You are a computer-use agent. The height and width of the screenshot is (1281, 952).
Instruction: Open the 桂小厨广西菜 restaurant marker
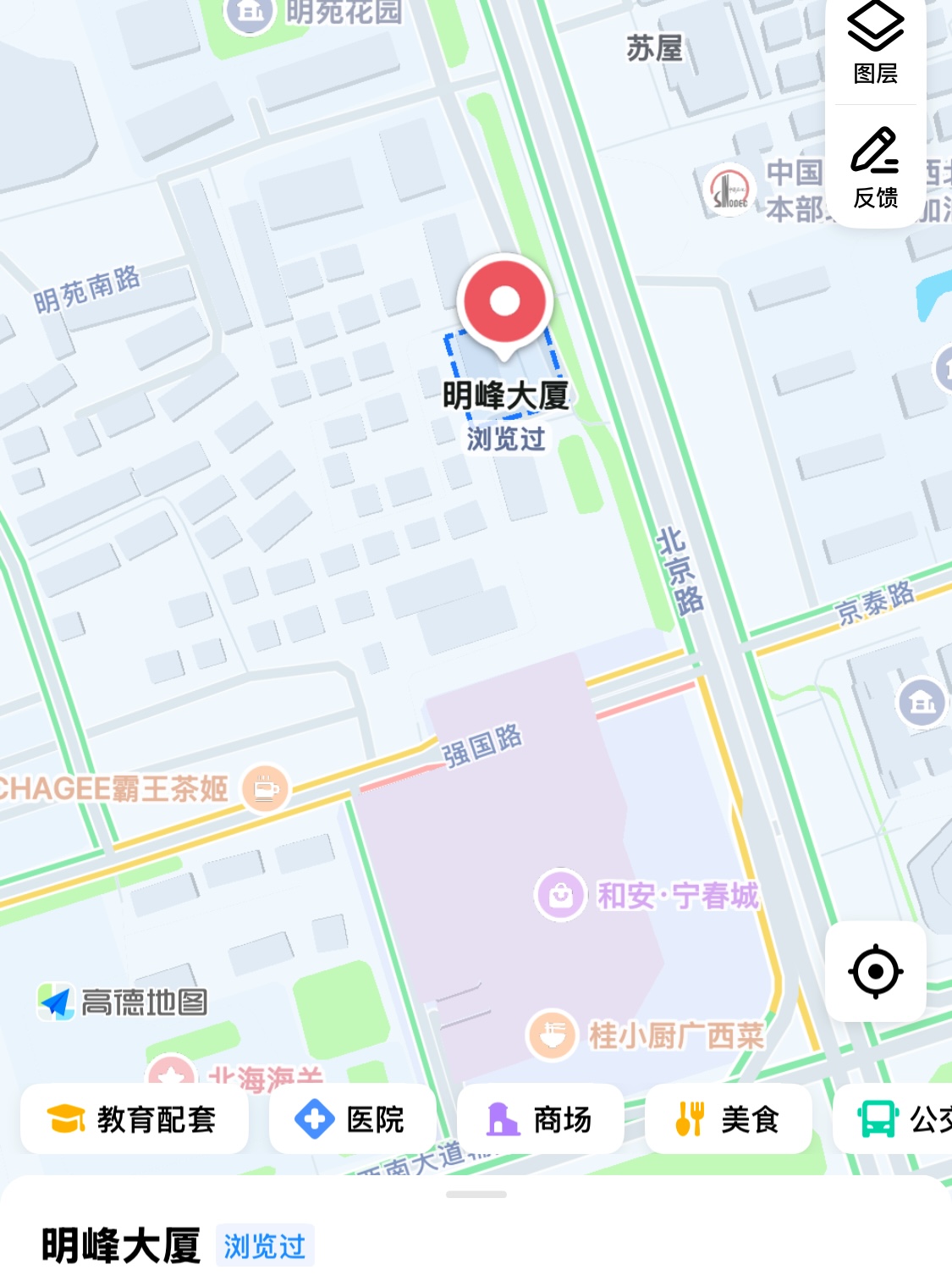553,1035
